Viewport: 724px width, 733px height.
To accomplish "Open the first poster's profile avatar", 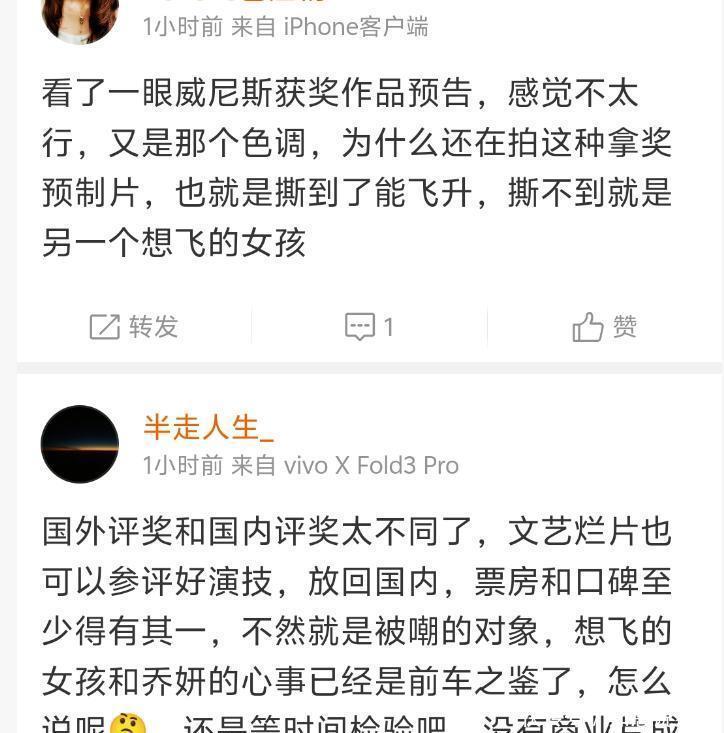I will pos(80,18).
